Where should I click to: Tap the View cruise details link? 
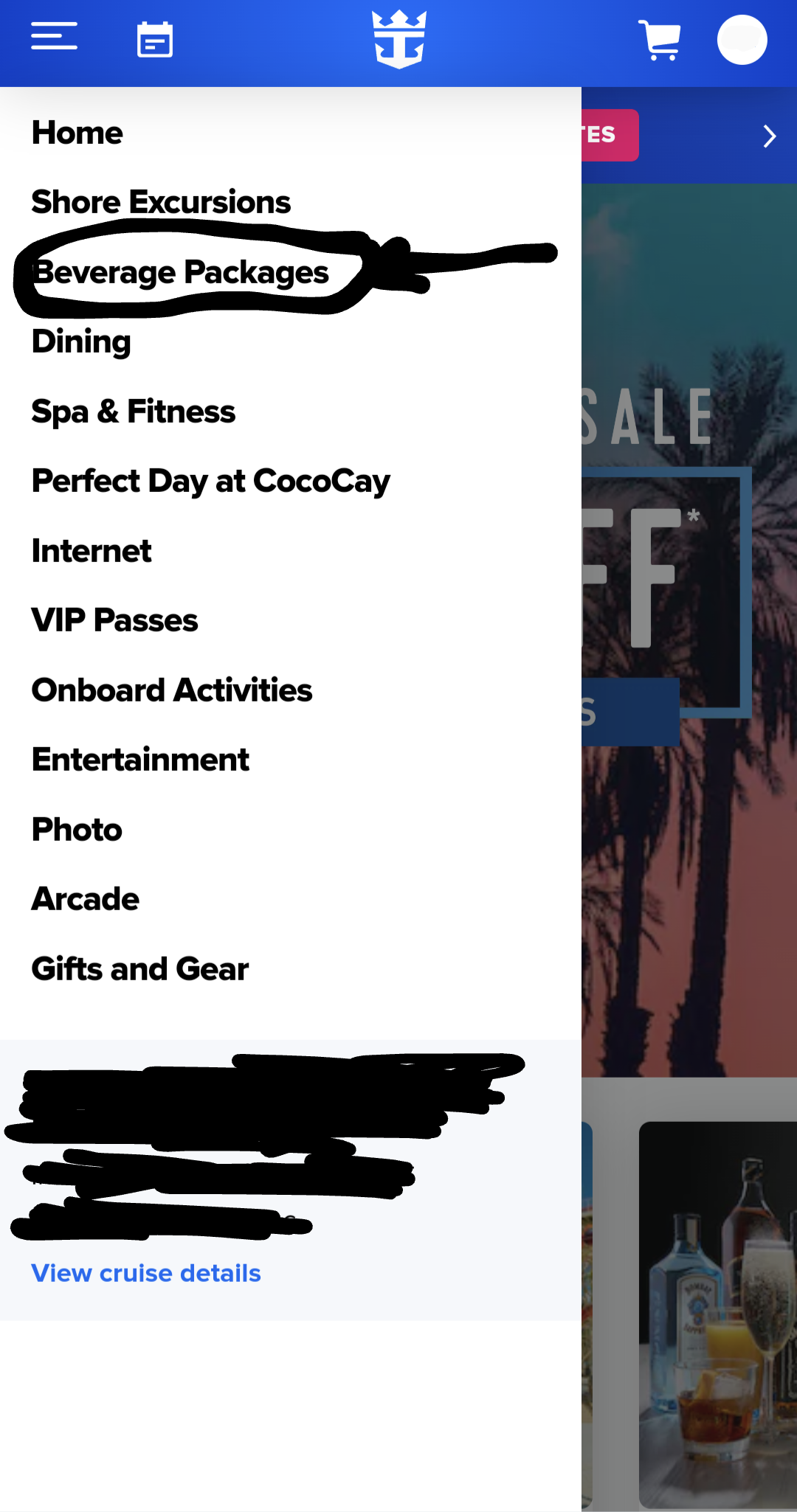146,1274
